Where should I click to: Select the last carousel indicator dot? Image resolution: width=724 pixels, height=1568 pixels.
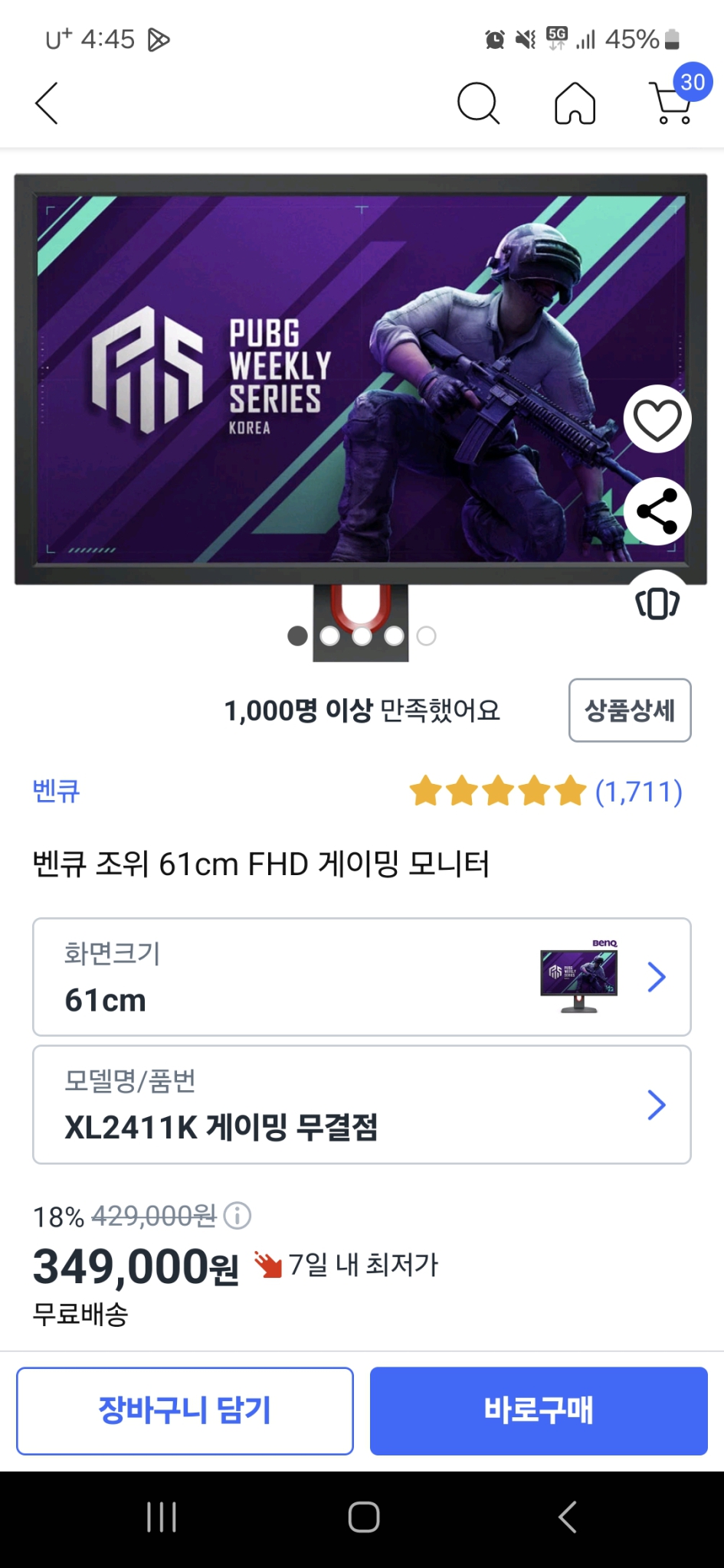coord(426,635)
